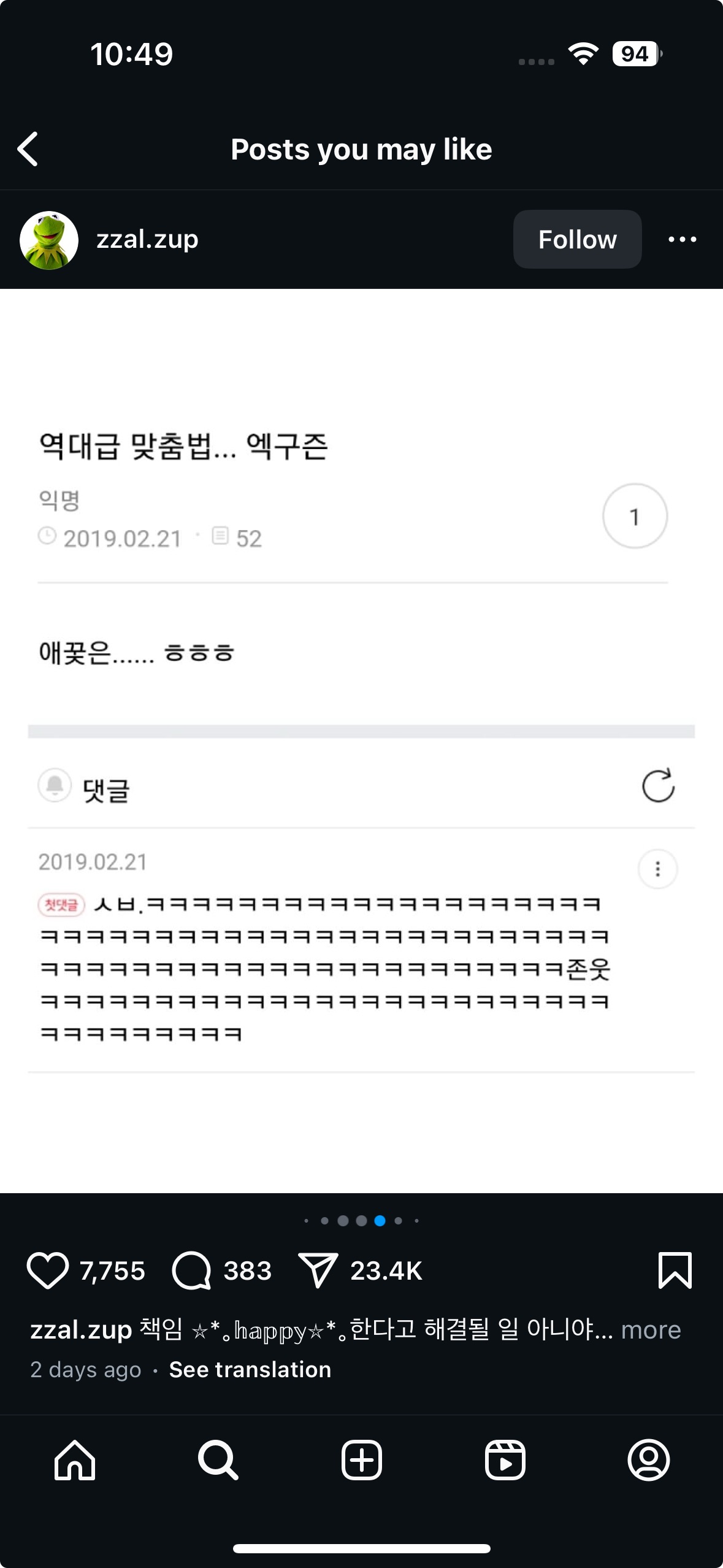This screenshot has height=1568, width=723.
Task: Open comments on this post
Action: tap(191, 1270)
